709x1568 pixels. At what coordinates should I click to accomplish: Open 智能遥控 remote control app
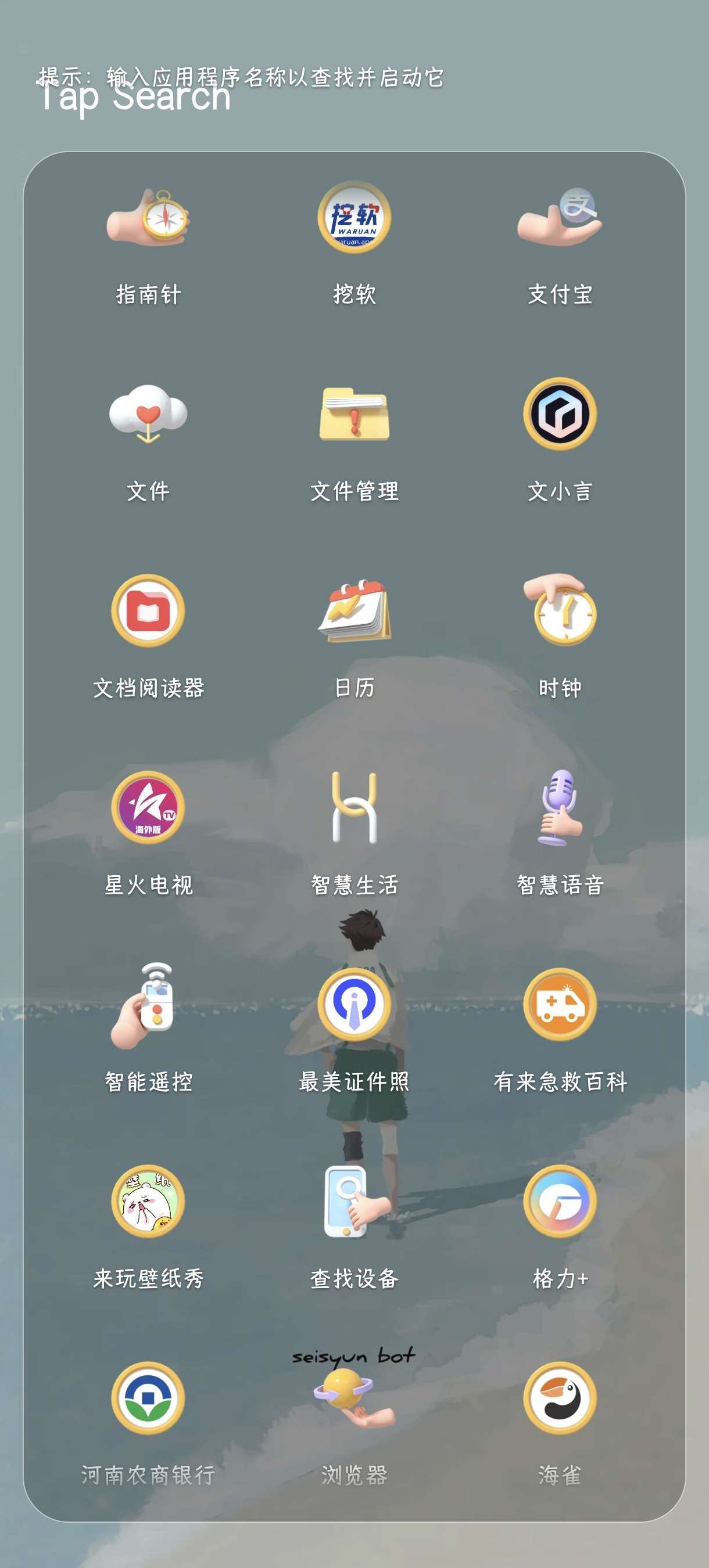pyautogui.click(x=148, y=1004)
